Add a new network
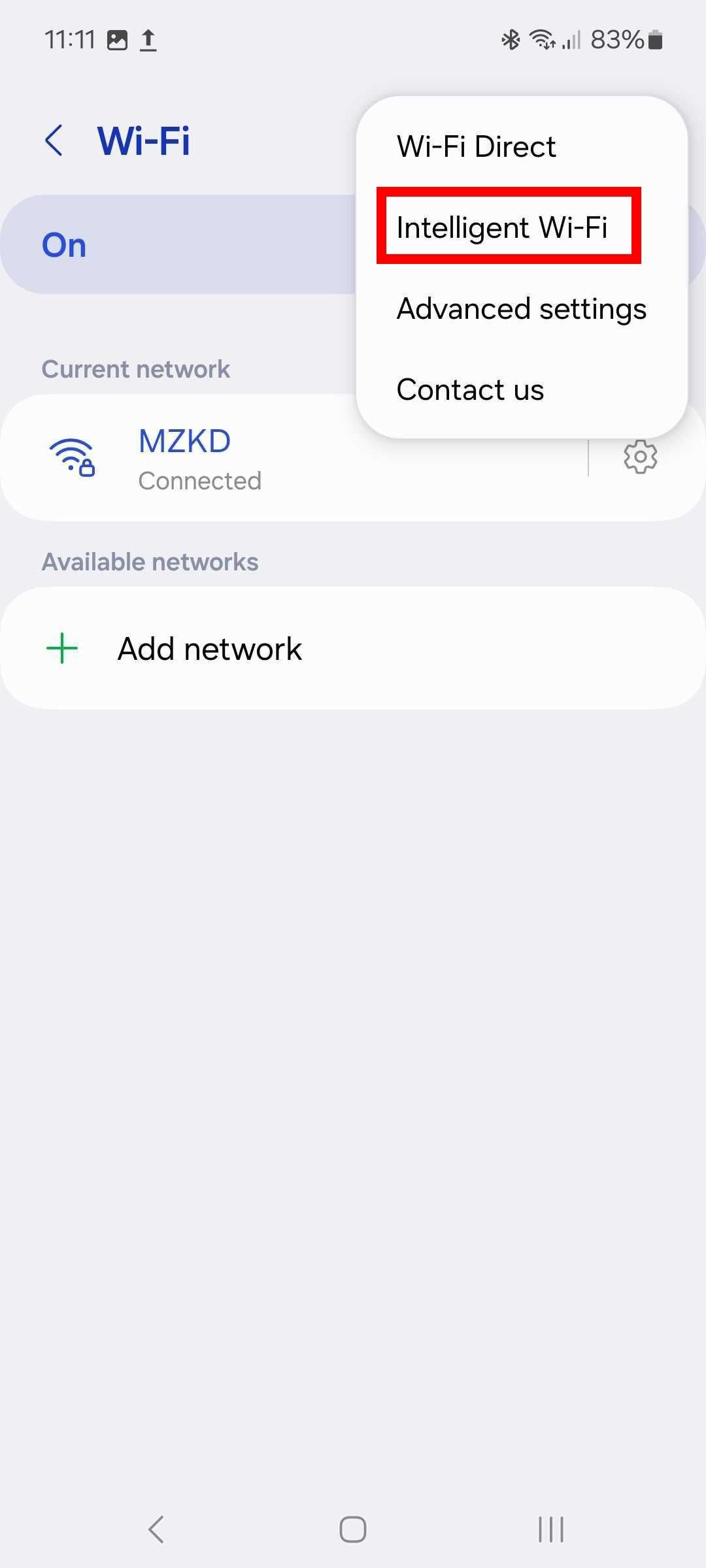706x1568 pixels. click(353, 649)
